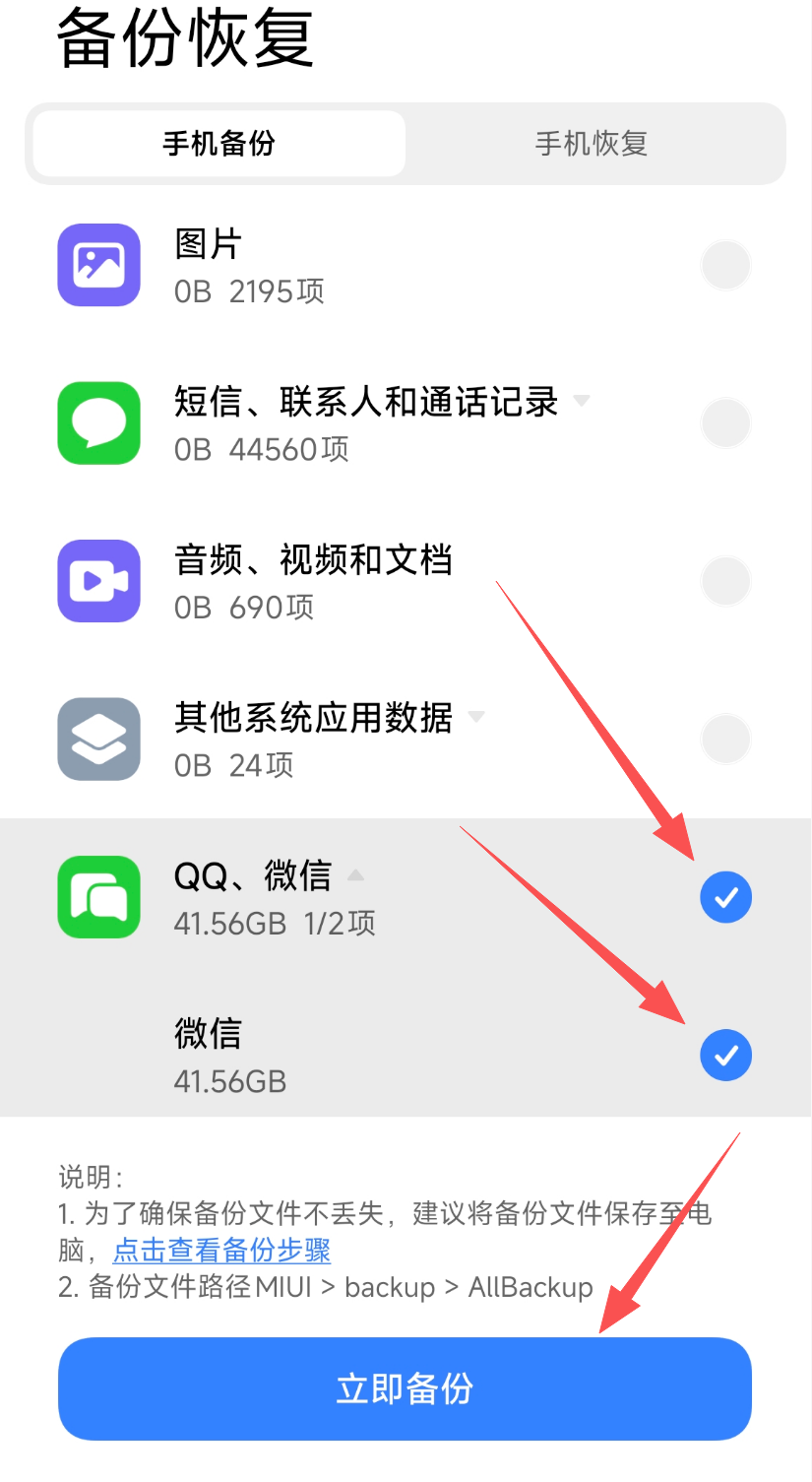Click the green messaging icon for 短信、联系人和通话记录
812x1482 pixels.
pyautogui.click(x=98, y=423)
